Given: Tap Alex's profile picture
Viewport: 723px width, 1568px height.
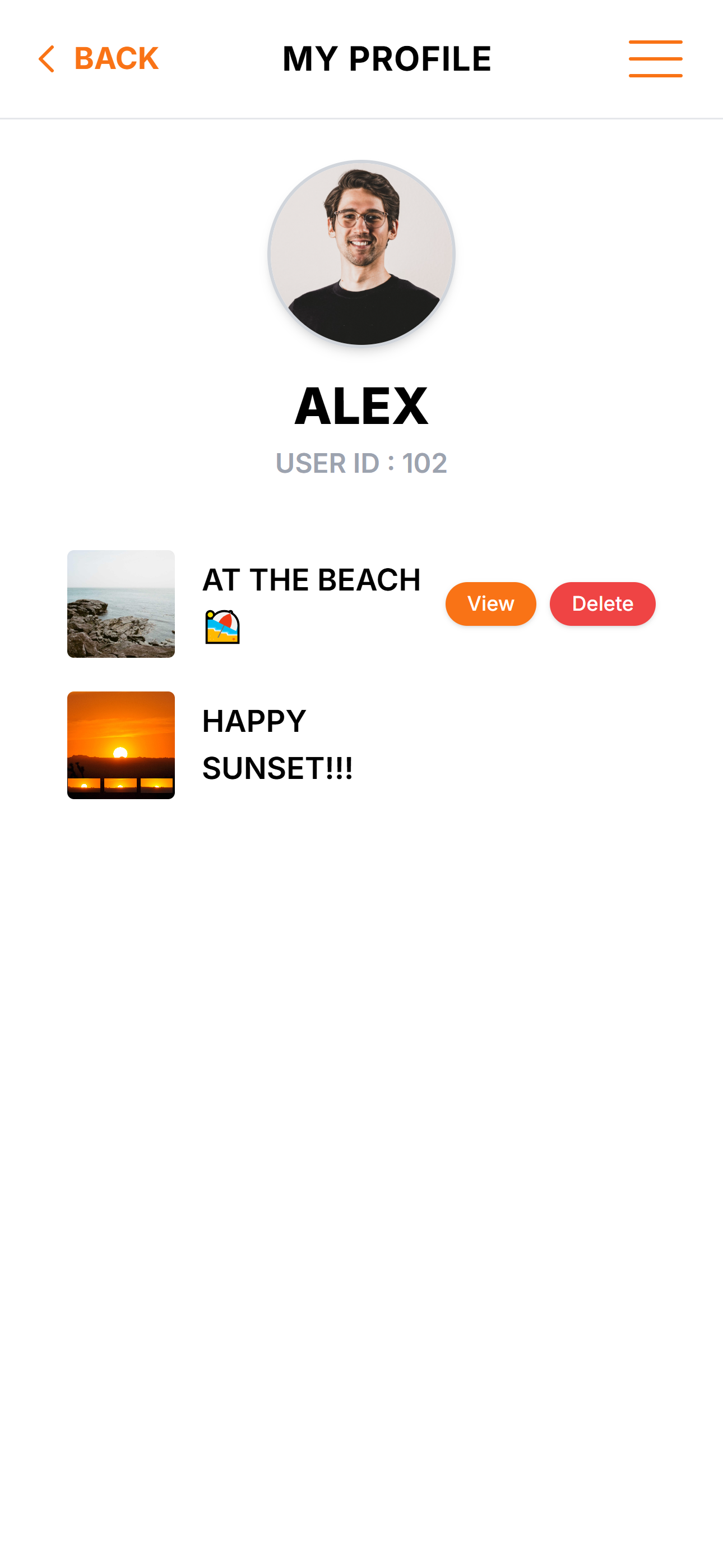Looking at the screenshot, I should pyautogui.click(x=361, y=253).
